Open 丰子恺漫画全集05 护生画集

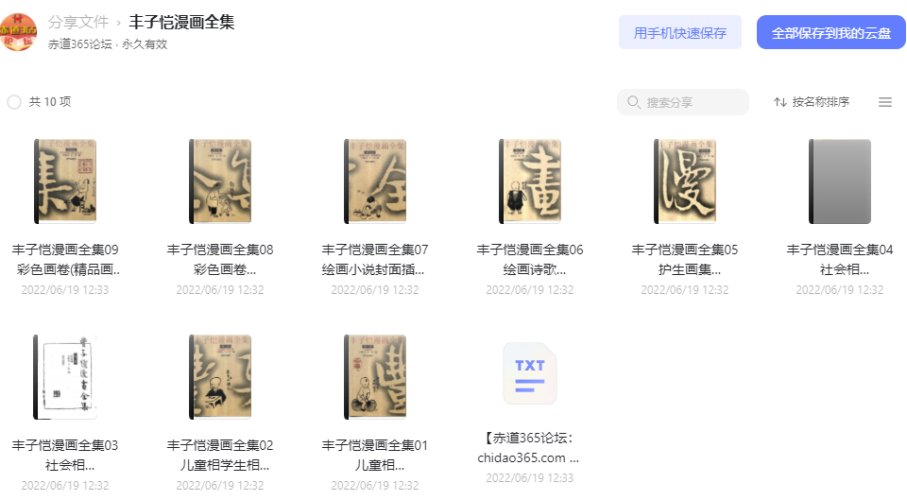pos(685,182)
